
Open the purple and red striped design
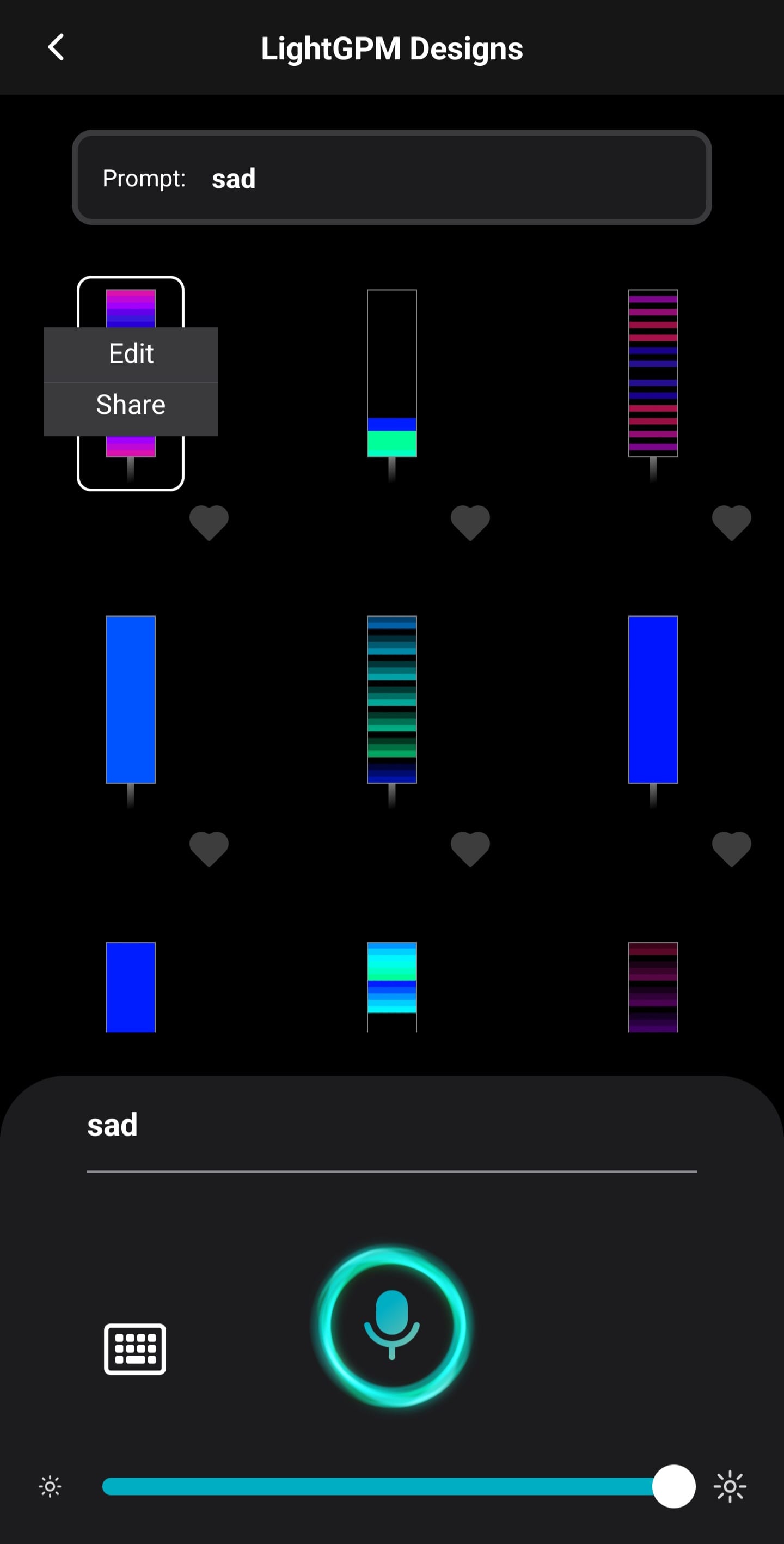coord(653,373)
